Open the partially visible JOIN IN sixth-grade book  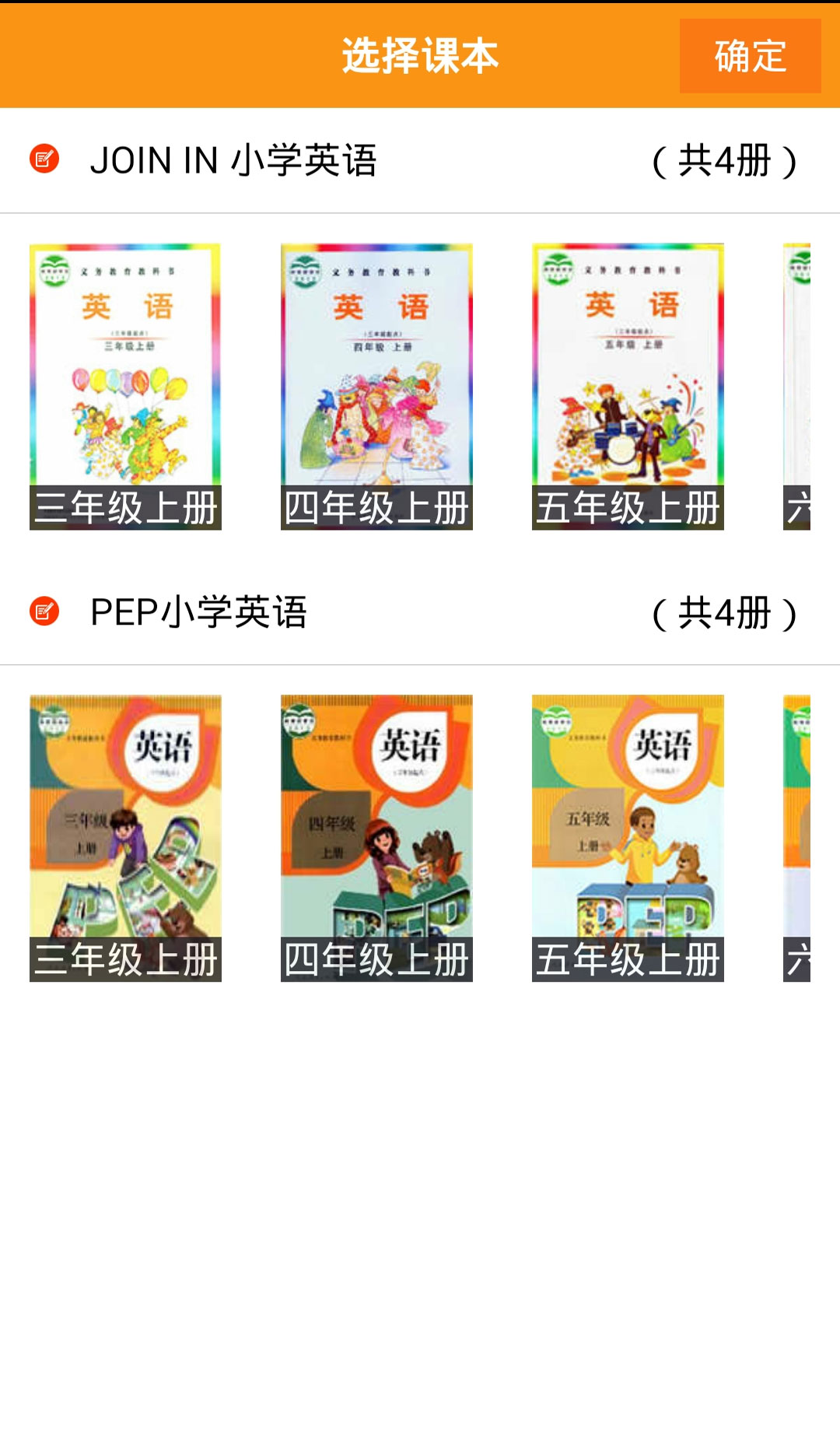coord(797,387)
